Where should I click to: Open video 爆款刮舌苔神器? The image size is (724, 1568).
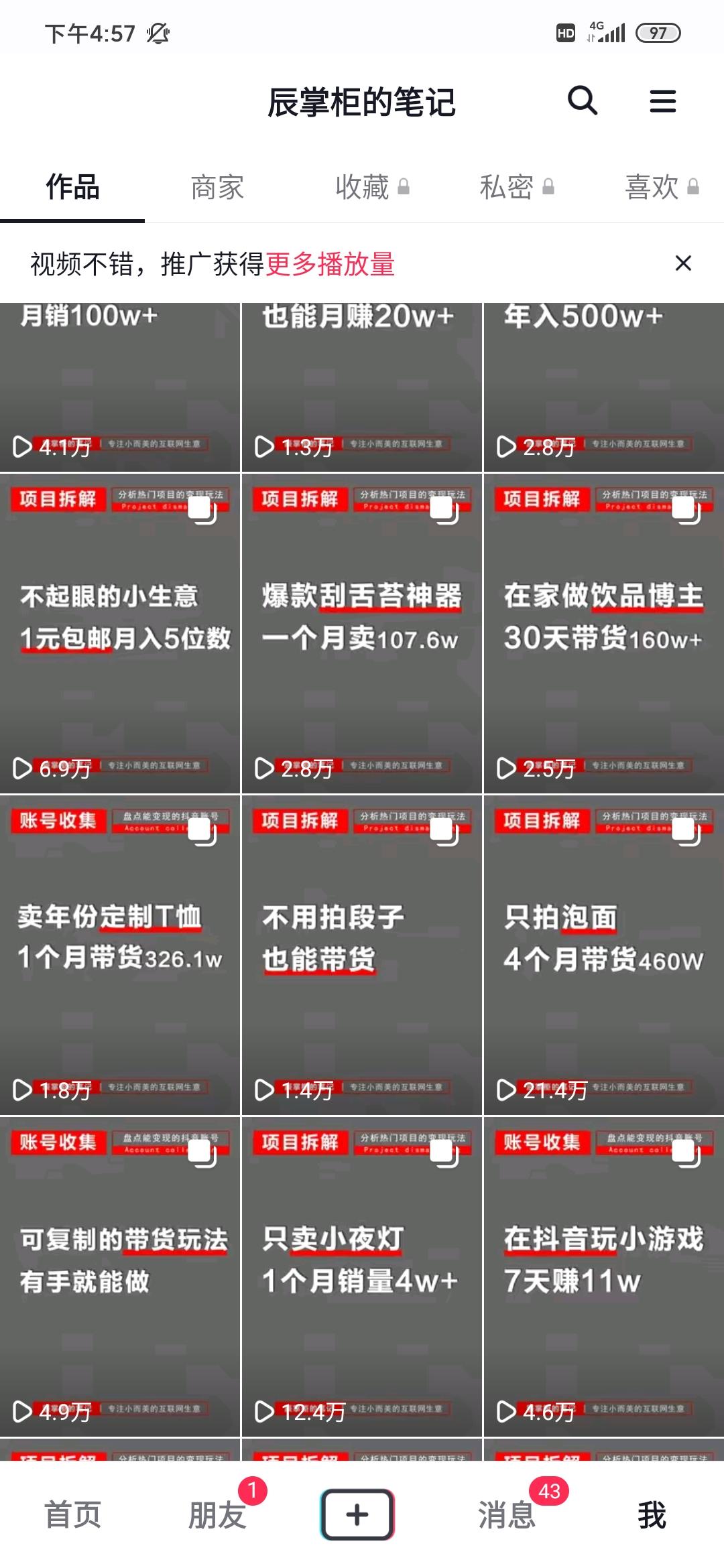pos(362,633)
